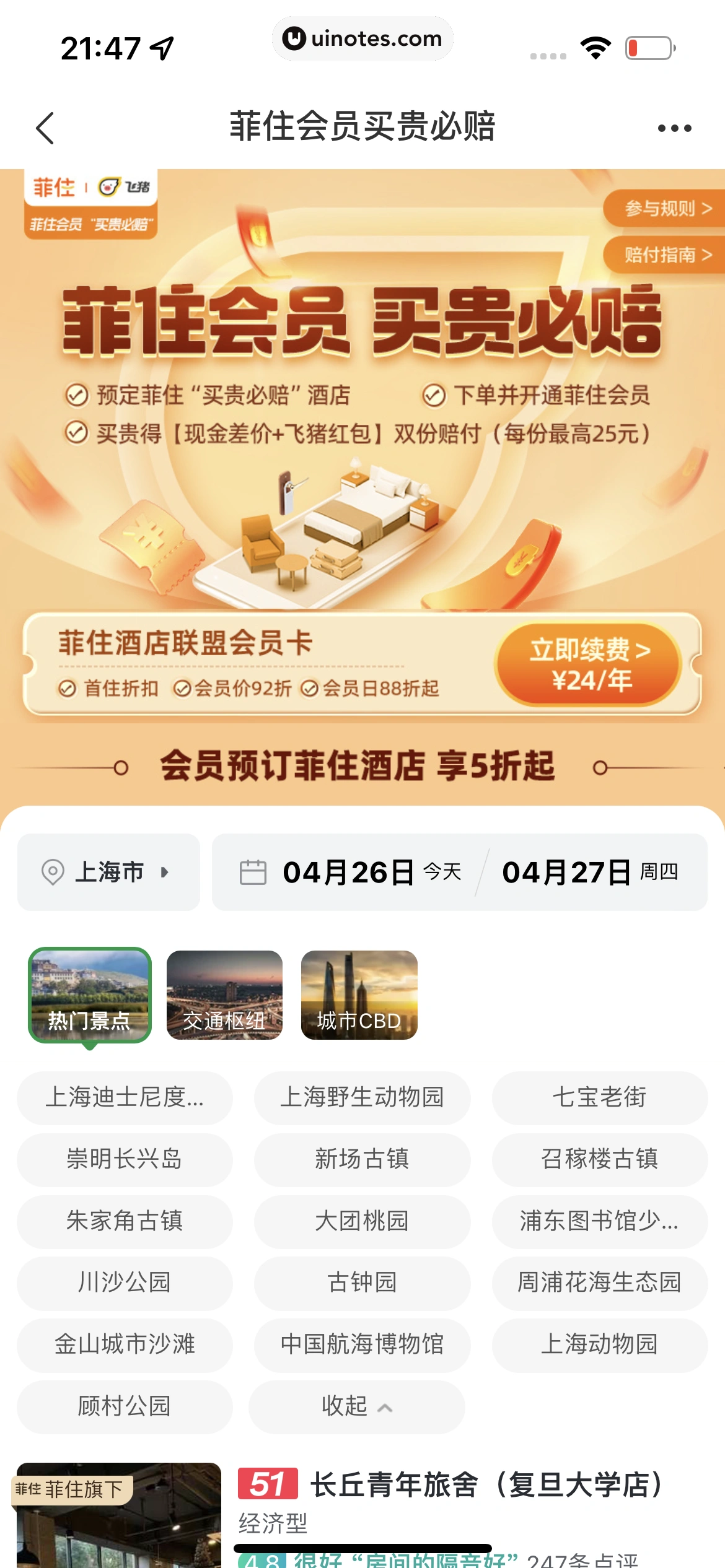Select the 热门景点 category tile

(x=90, y=995)
